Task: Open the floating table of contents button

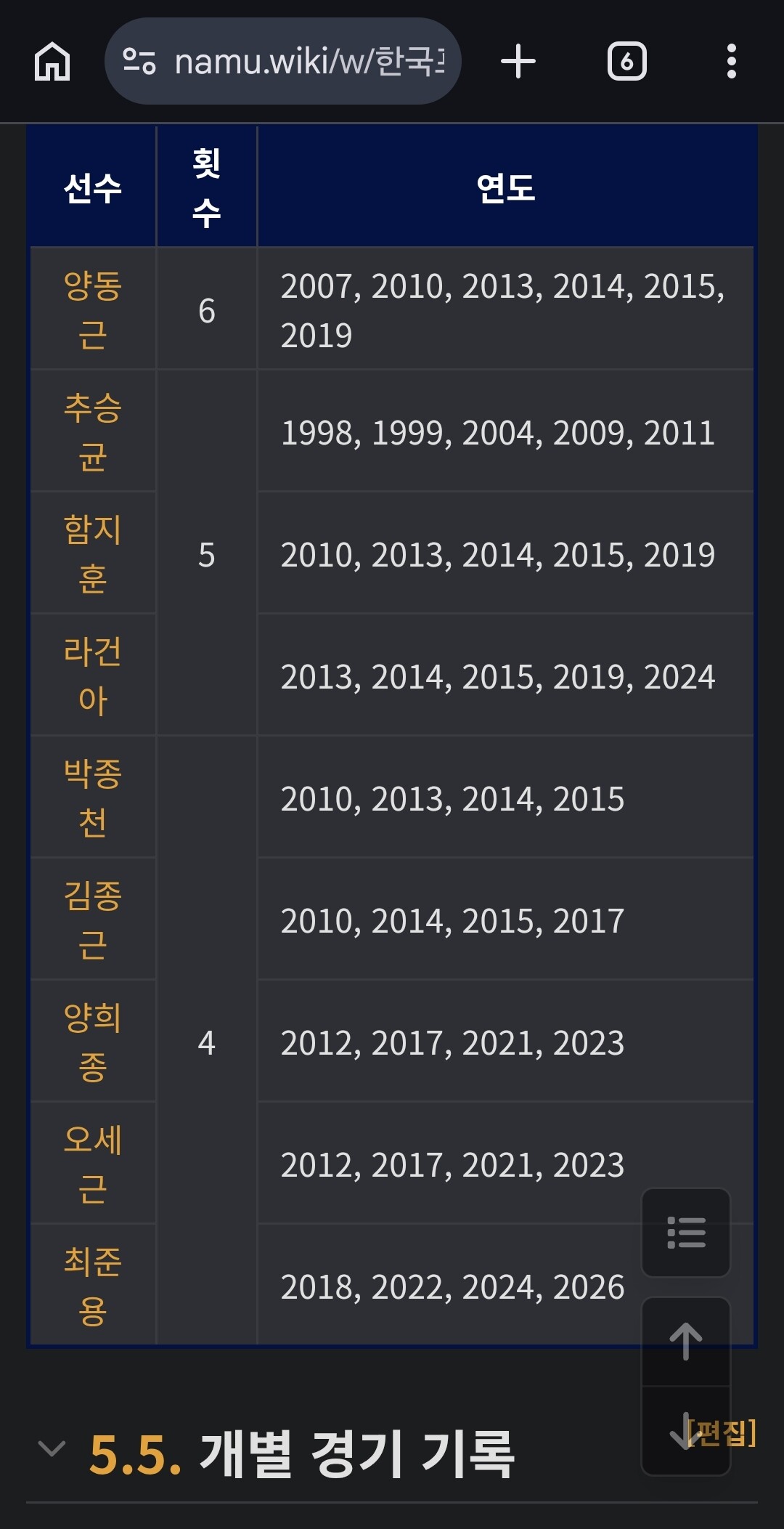Action: (x=686, y=1233)
